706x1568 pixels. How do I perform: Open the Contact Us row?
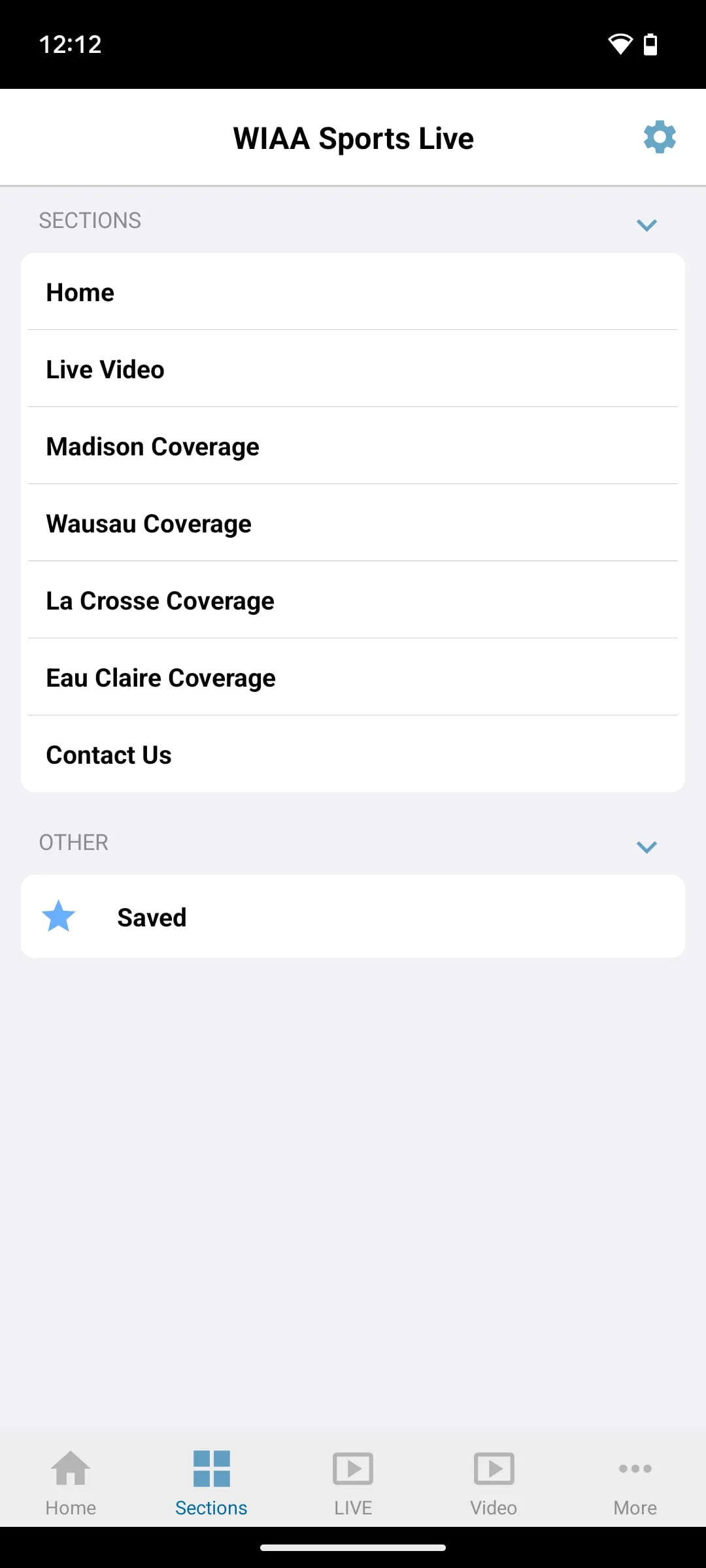[x=353, y=755]
